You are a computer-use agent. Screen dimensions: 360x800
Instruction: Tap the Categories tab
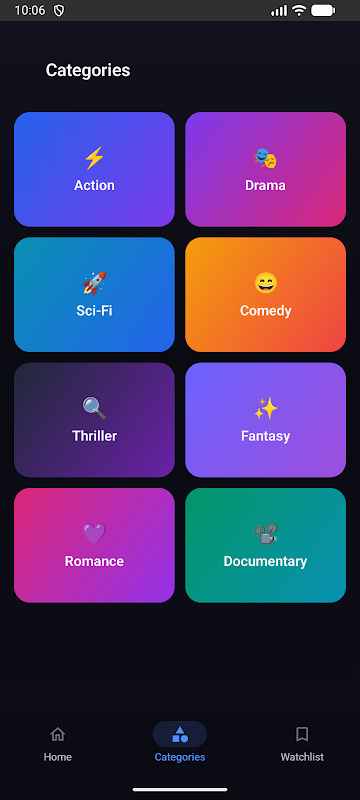tap(179, 743)
